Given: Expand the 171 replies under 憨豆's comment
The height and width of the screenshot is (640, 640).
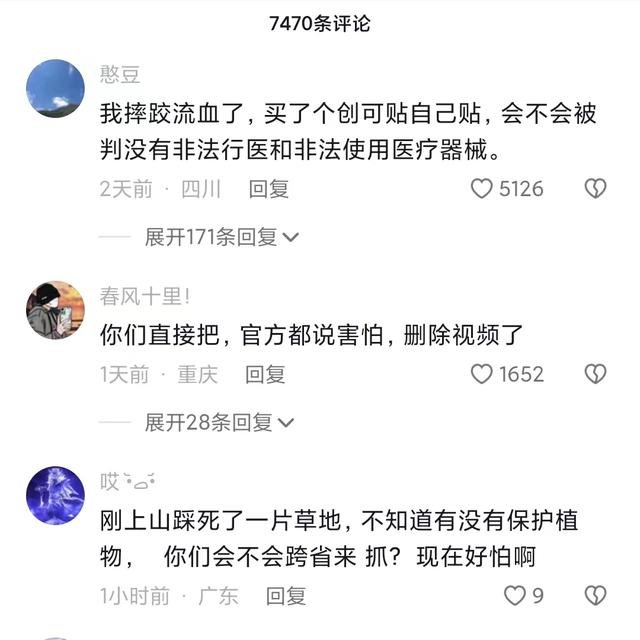Looking at the screenshot, I should pyautogui.click(x=221, y=237).
